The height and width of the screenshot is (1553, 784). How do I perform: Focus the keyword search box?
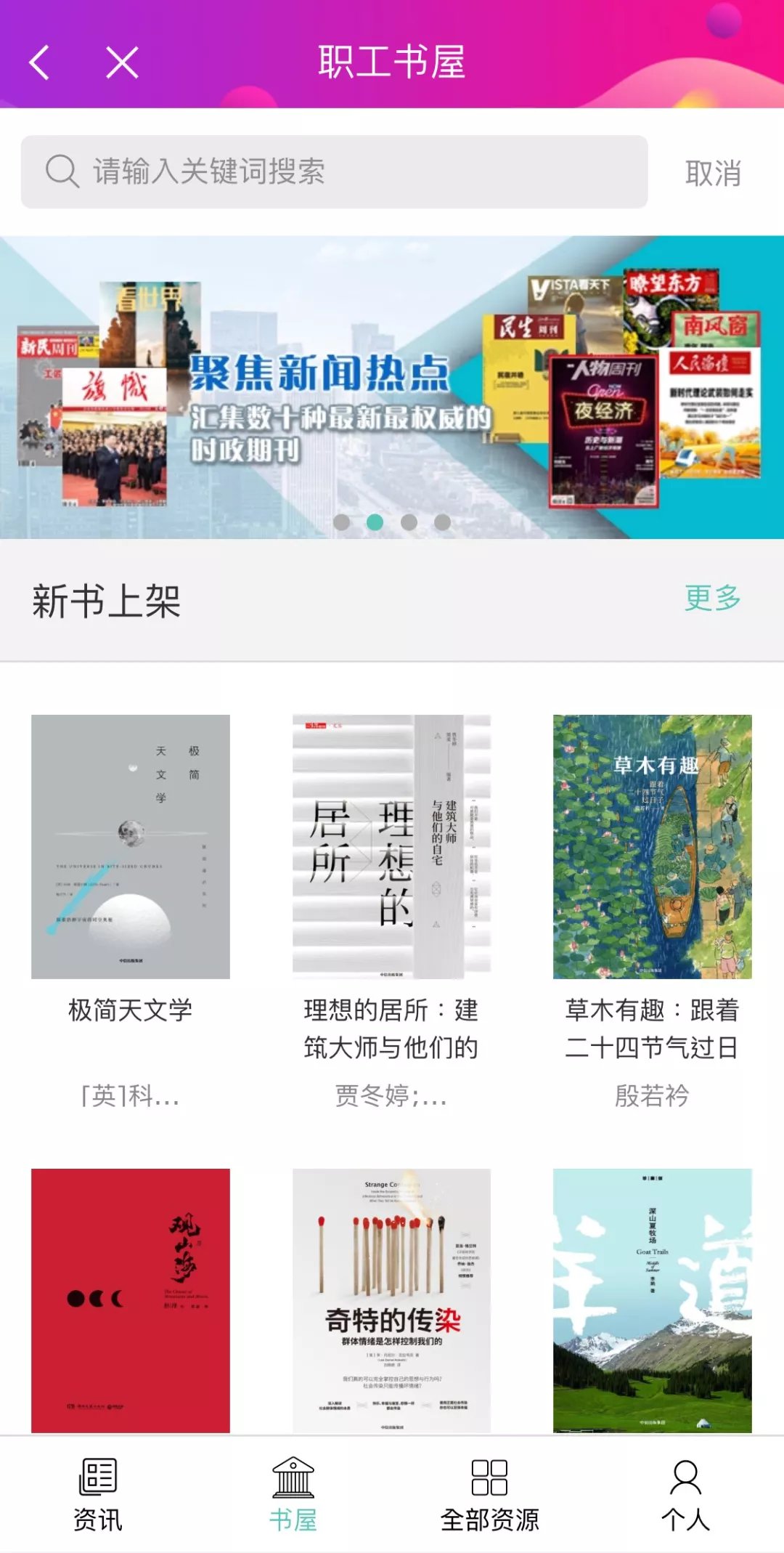tap(334, 172)
